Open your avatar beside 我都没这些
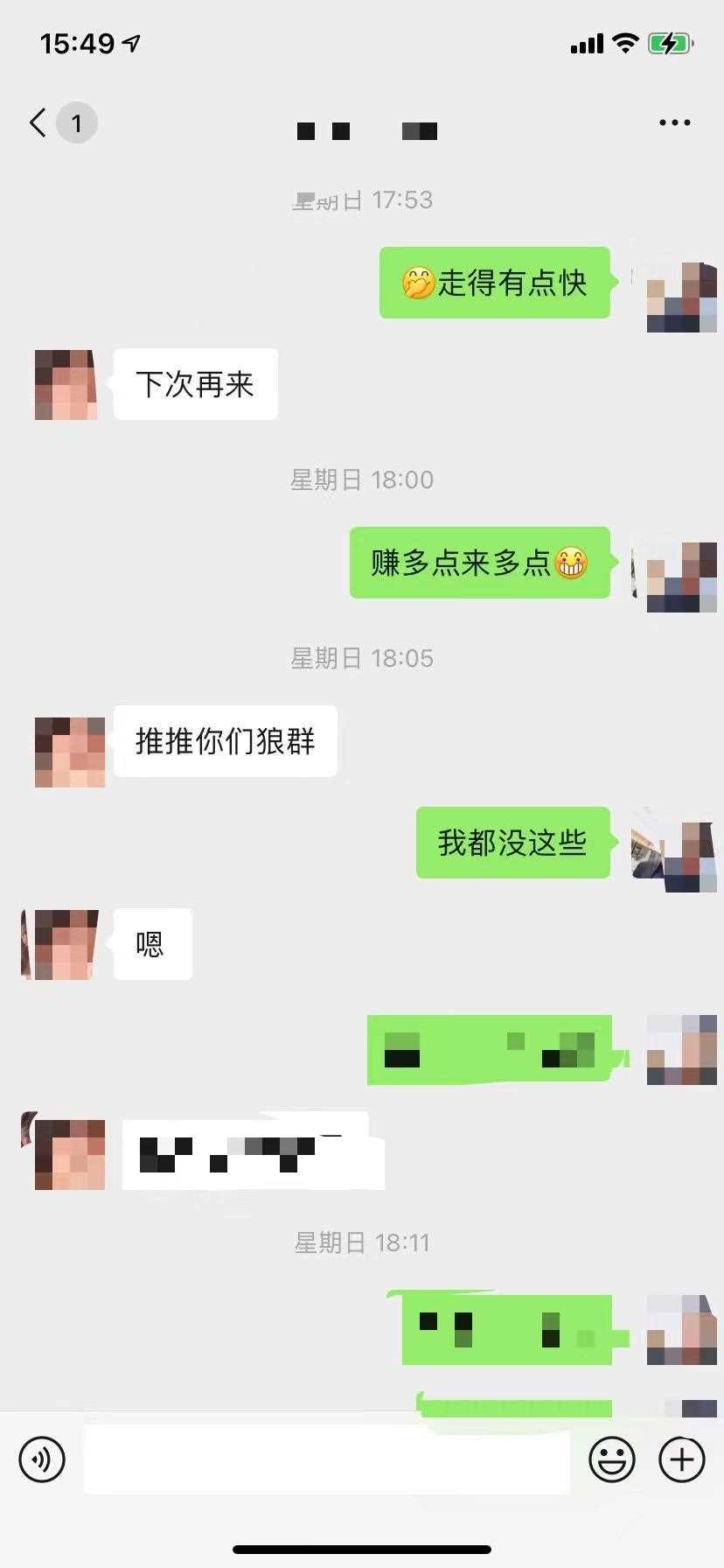The width and height of the screenshot is (724, 1568). point(681,856)
